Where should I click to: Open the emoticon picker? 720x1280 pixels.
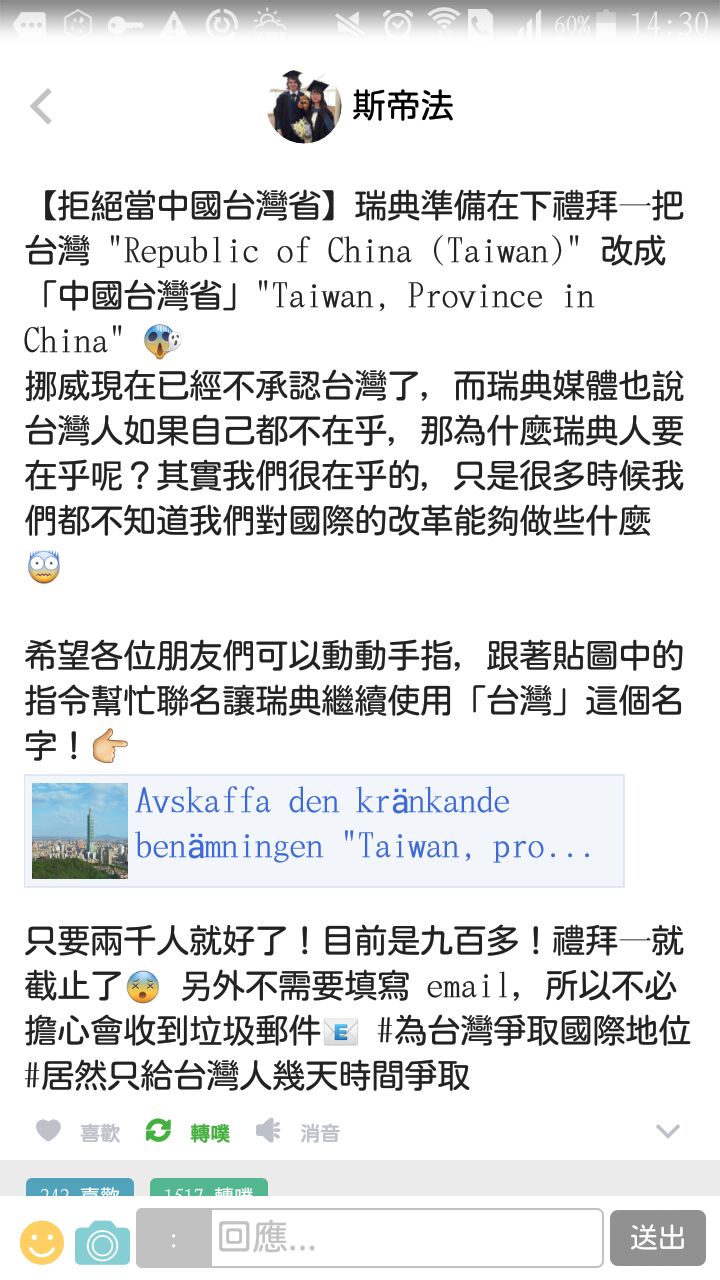pyautogui.click(x=42, y=1242)
